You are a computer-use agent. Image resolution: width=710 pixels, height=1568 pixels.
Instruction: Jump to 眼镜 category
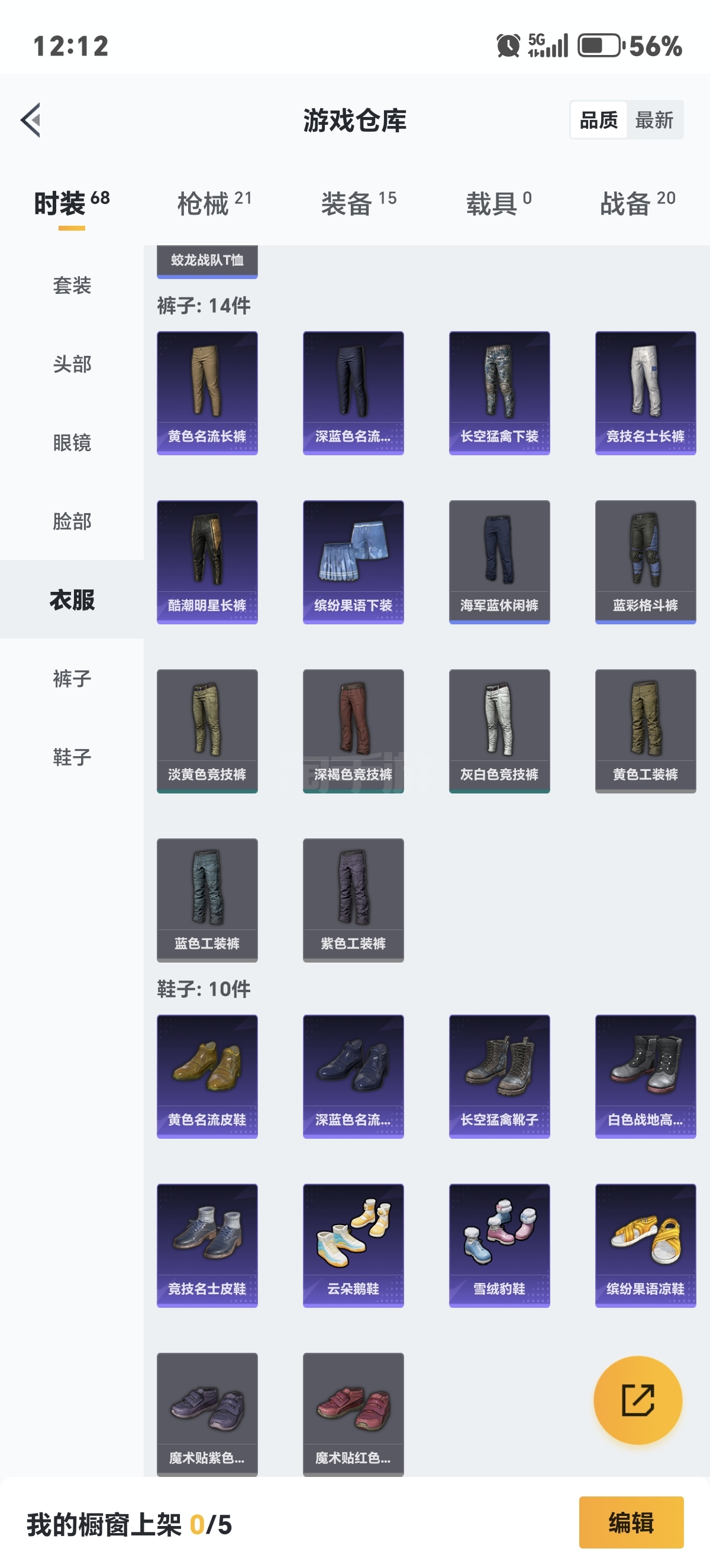(x=72, y=442)
